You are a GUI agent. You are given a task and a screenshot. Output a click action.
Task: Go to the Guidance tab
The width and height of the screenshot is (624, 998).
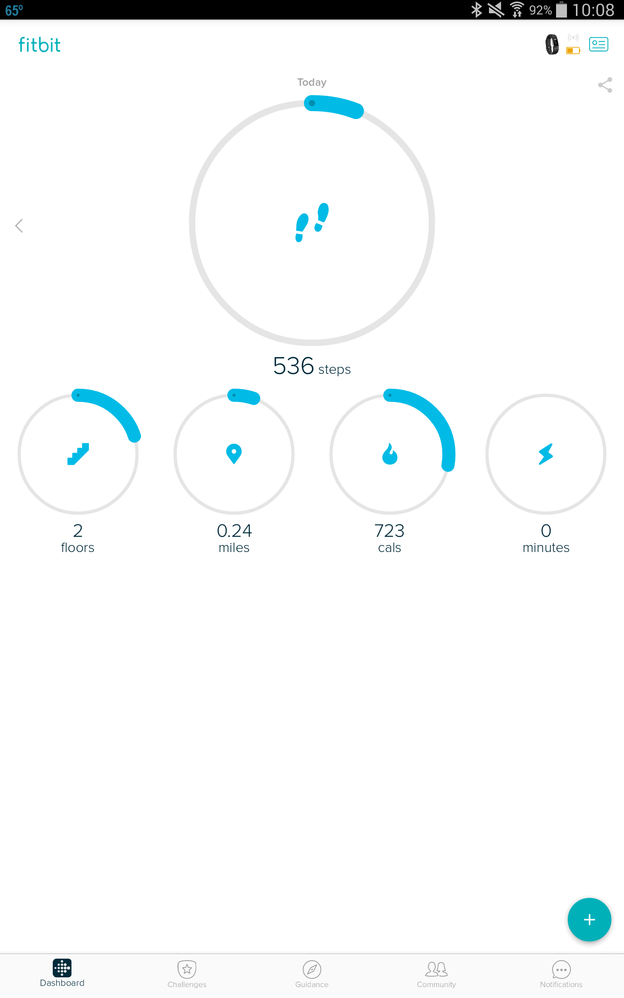click(312, 974)
